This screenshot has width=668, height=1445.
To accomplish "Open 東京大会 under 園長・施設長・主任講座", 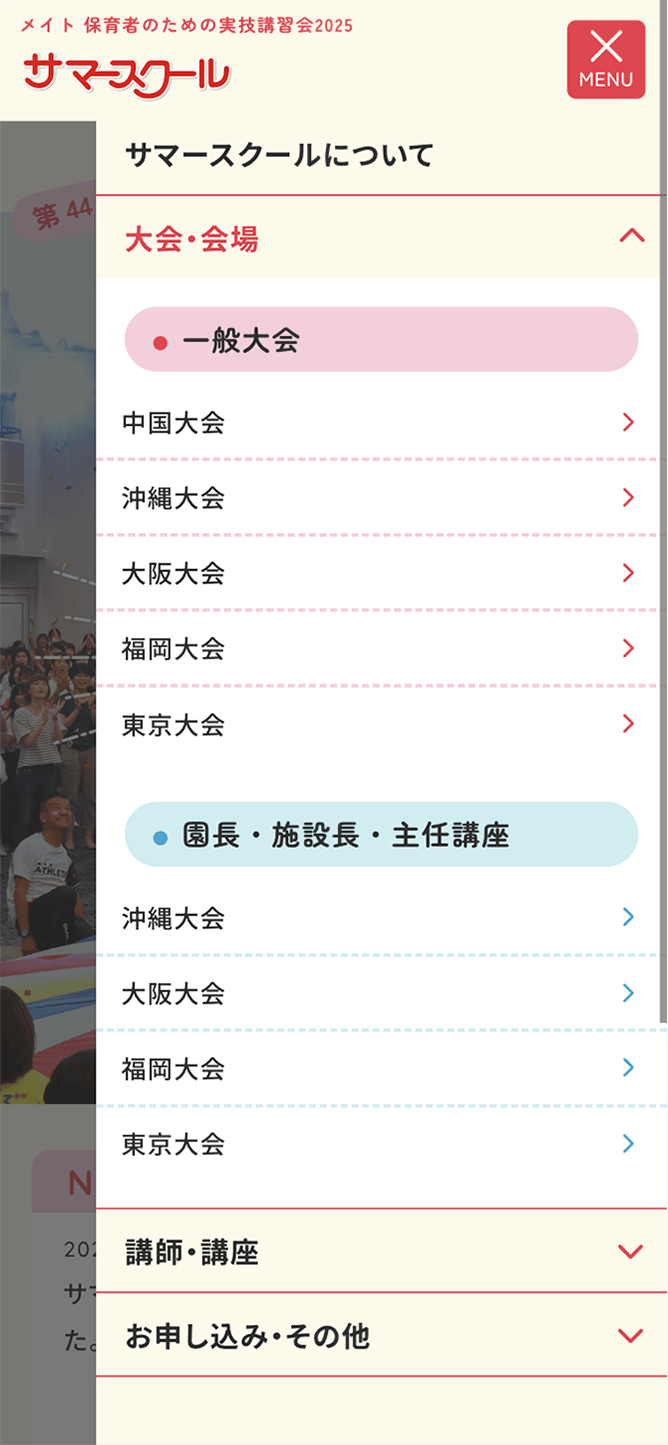I will (378, 1143).
